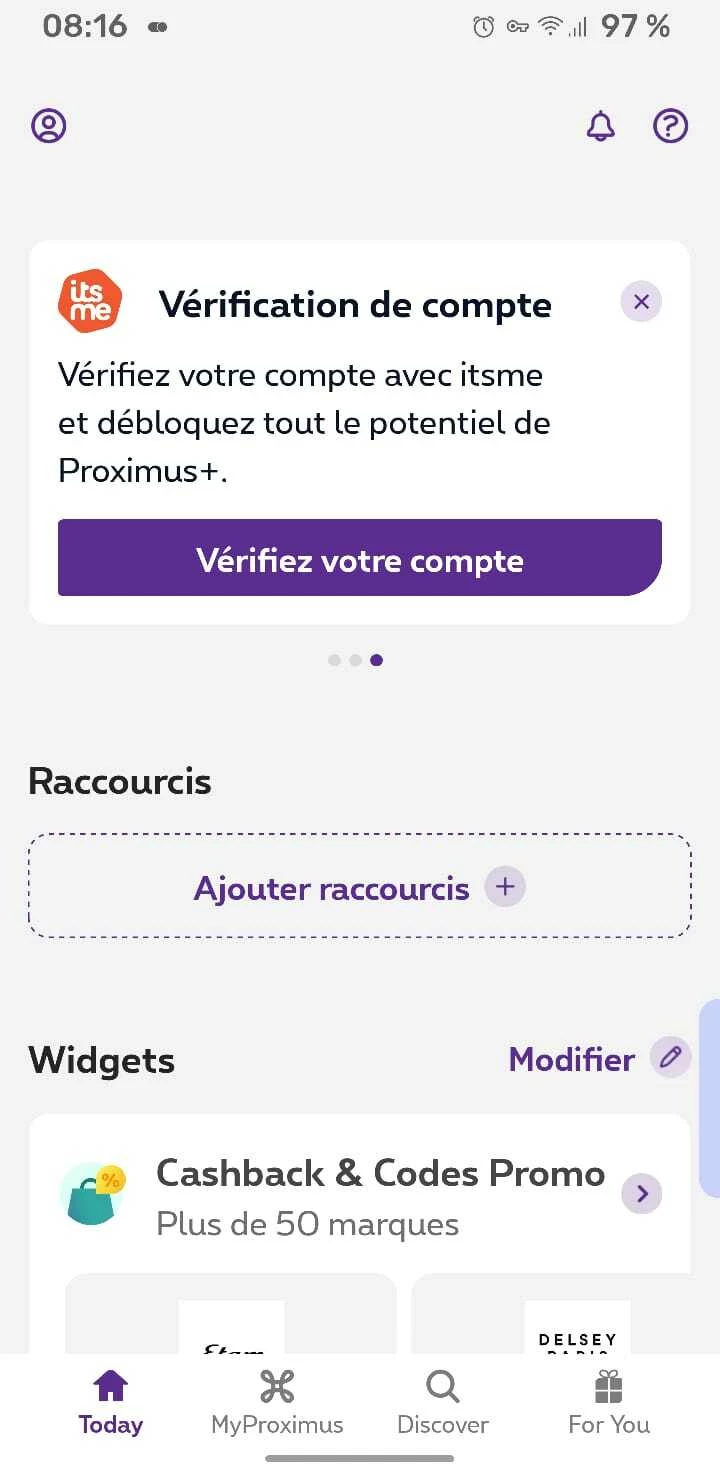
Task: Open the notifications bell
Action: (600, 127)
